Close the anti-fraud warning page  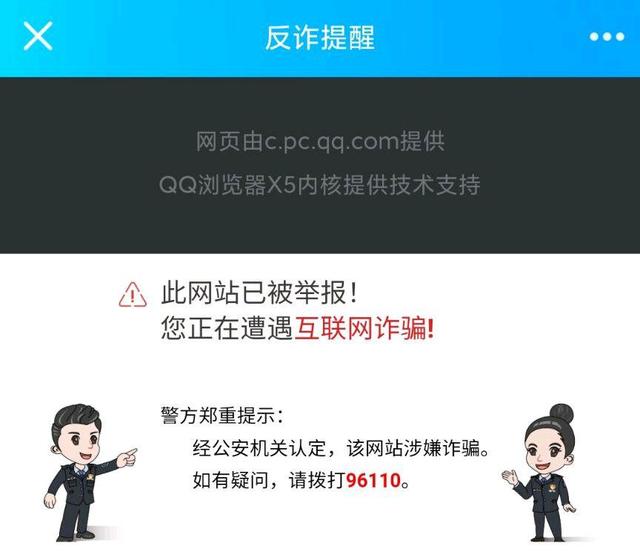38,37
